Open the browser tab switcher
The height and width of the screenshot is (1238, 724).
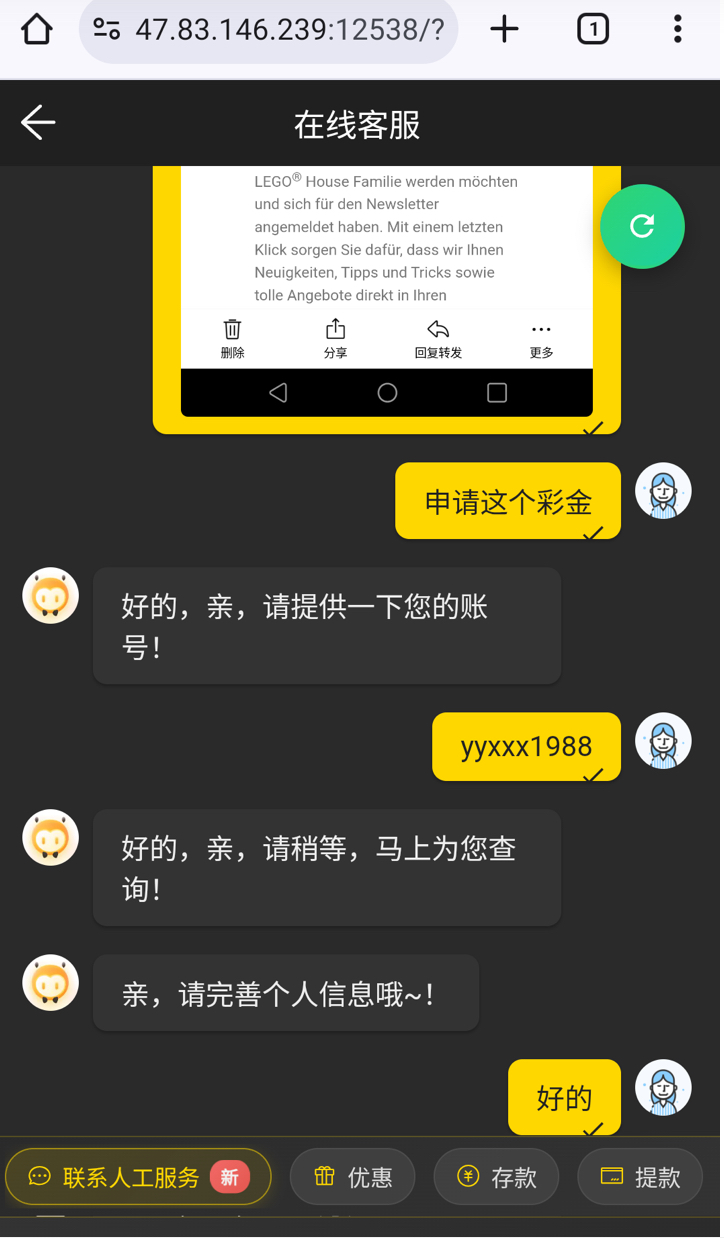(x=593, y=30)
